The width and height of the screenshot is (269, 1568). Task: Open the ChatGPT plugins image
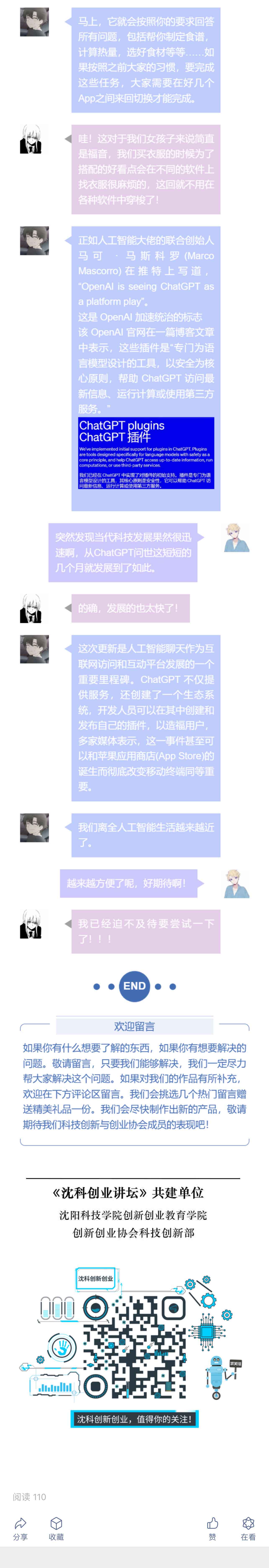coord(146,453)
